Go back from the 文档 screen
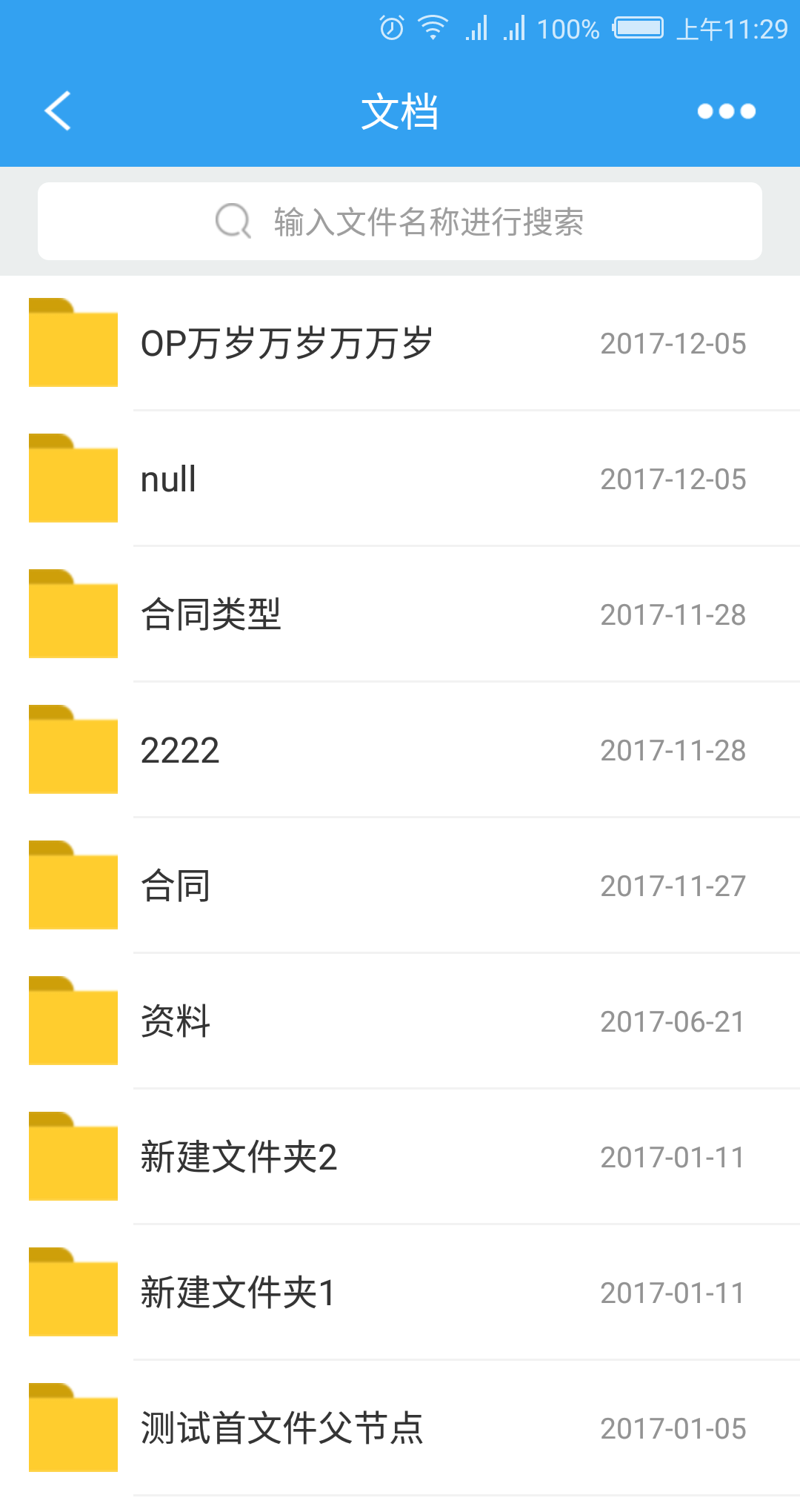Screen dimensions: 800x1512 (58, 111)
